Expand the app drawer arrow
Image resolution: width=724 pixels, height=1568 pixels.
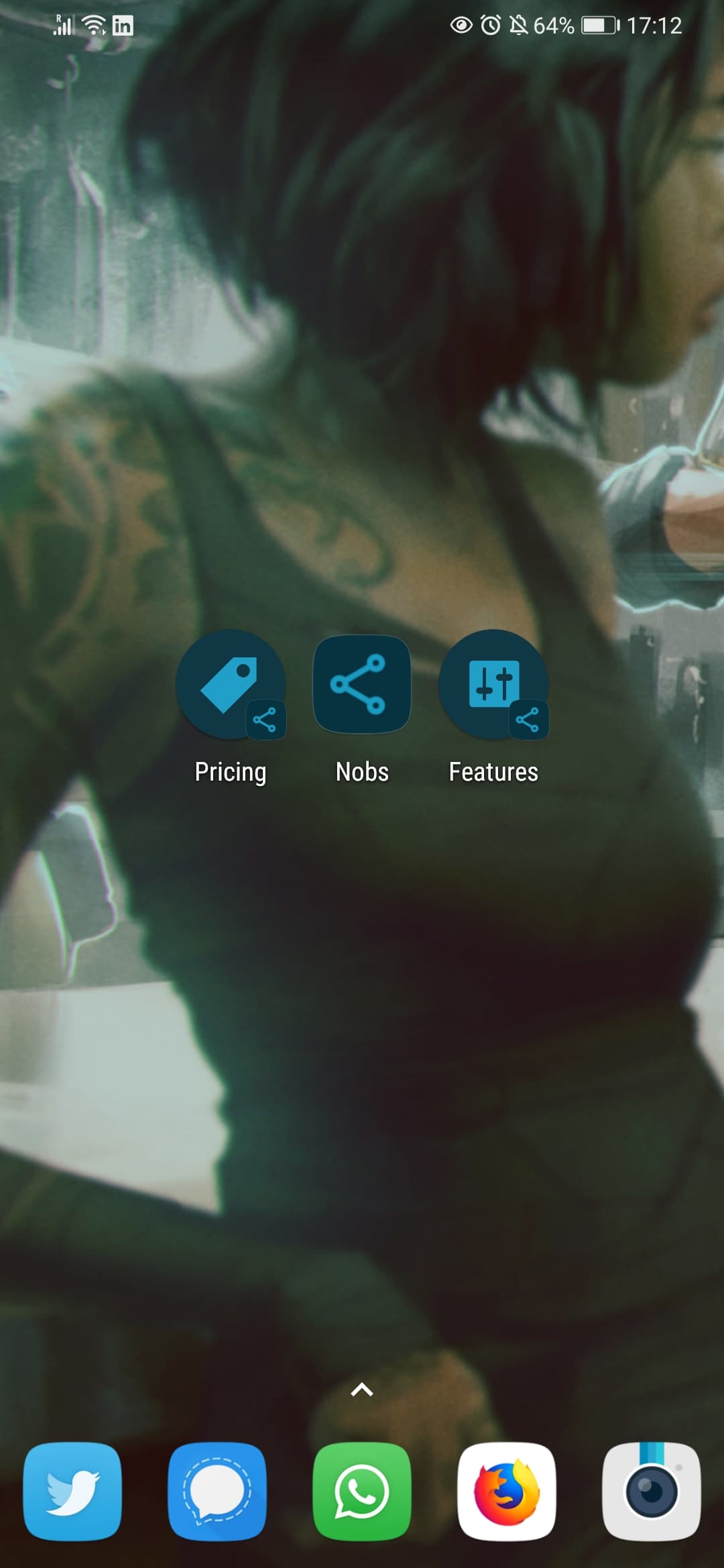click(x=362, y=1390)
